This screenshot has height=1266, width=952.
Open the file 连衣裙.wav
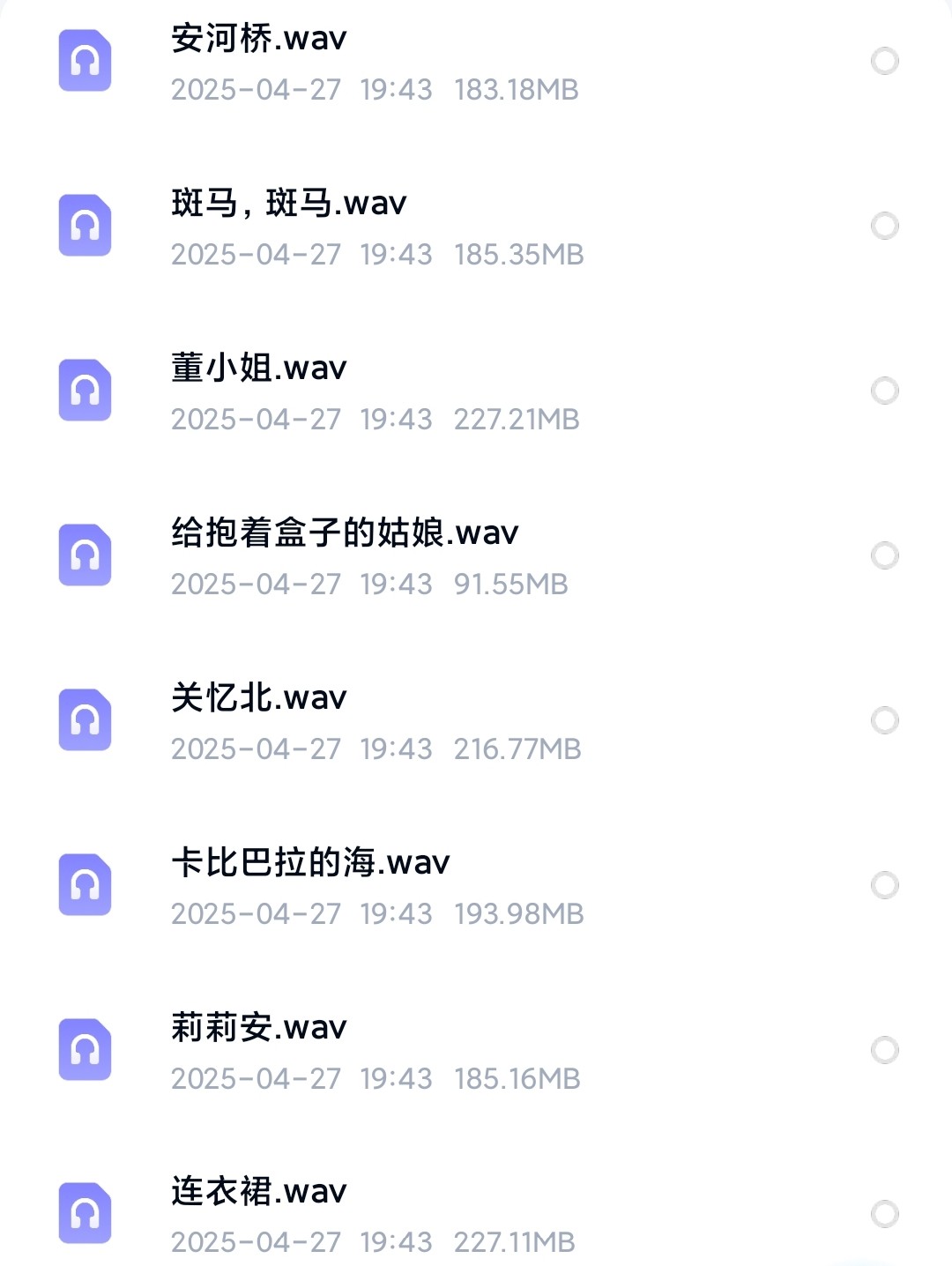coord(259,1191)
